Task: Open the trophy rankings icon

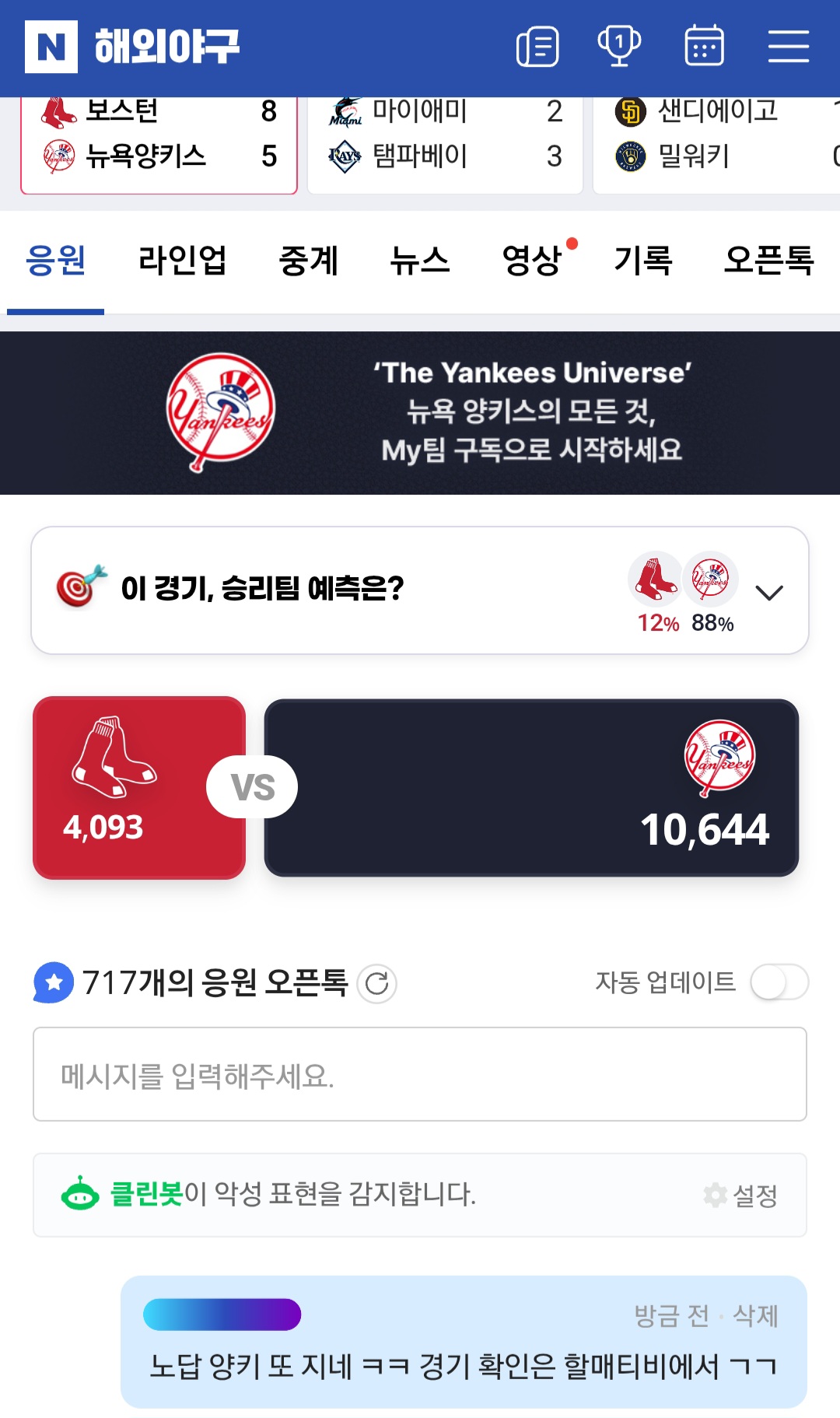Action: (x=619, y=47)
